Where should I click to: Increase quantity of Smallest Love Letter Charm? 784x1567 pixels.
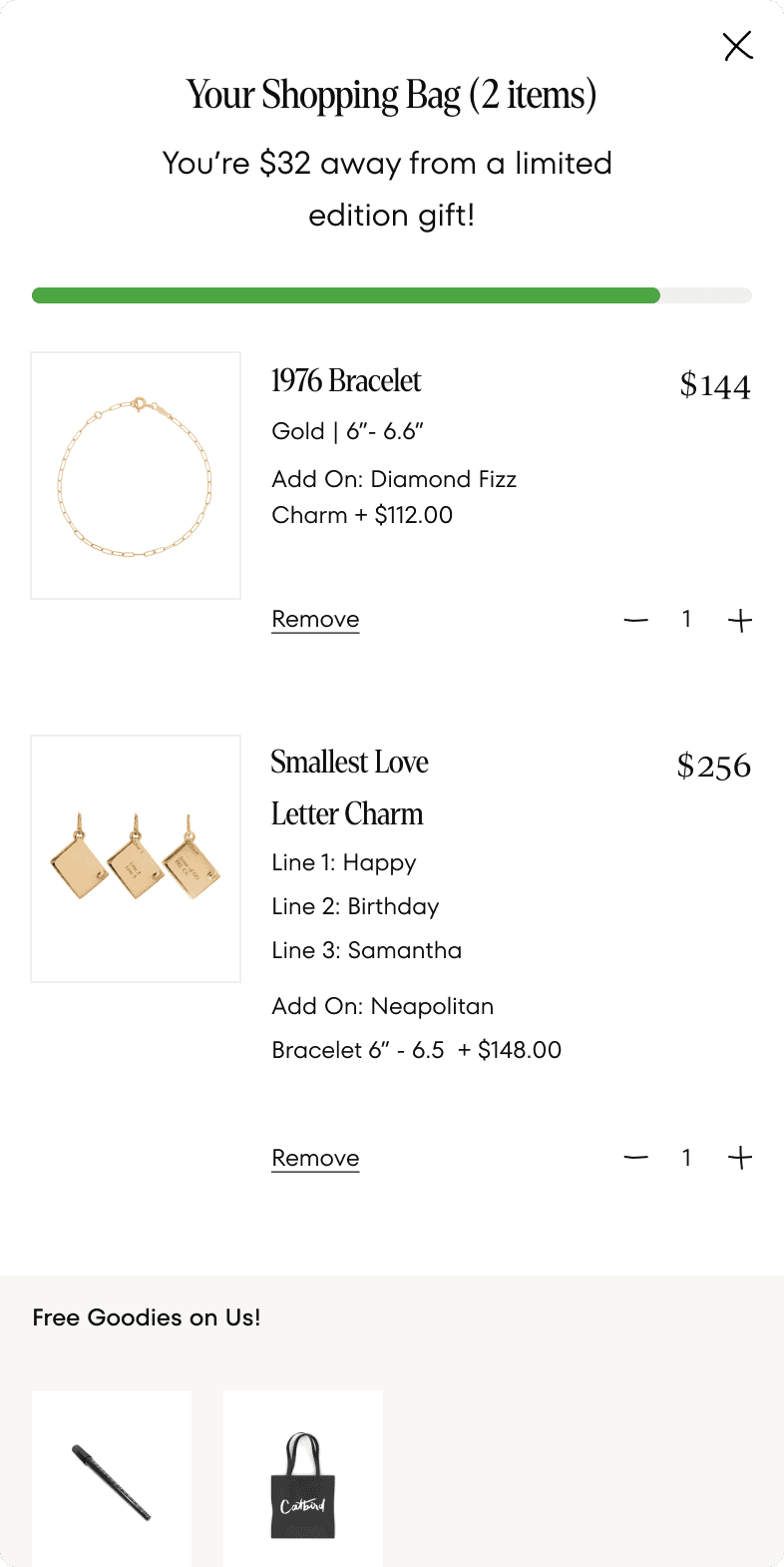click(740, 1158)
